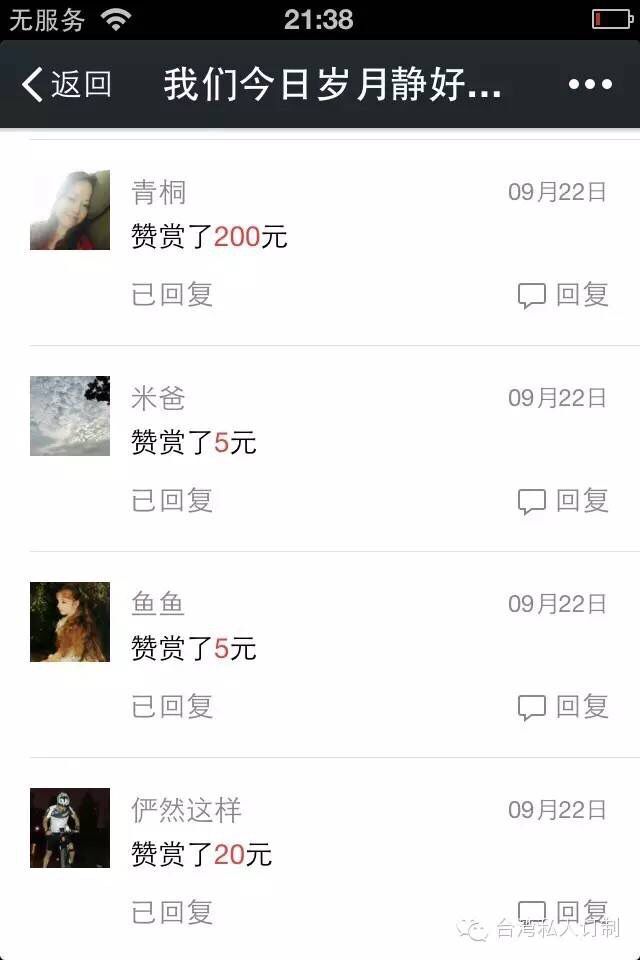Viewport: 640px width, 960px height.
Task: View 米爸's avatar profile
Action: (x=70, y=416)
